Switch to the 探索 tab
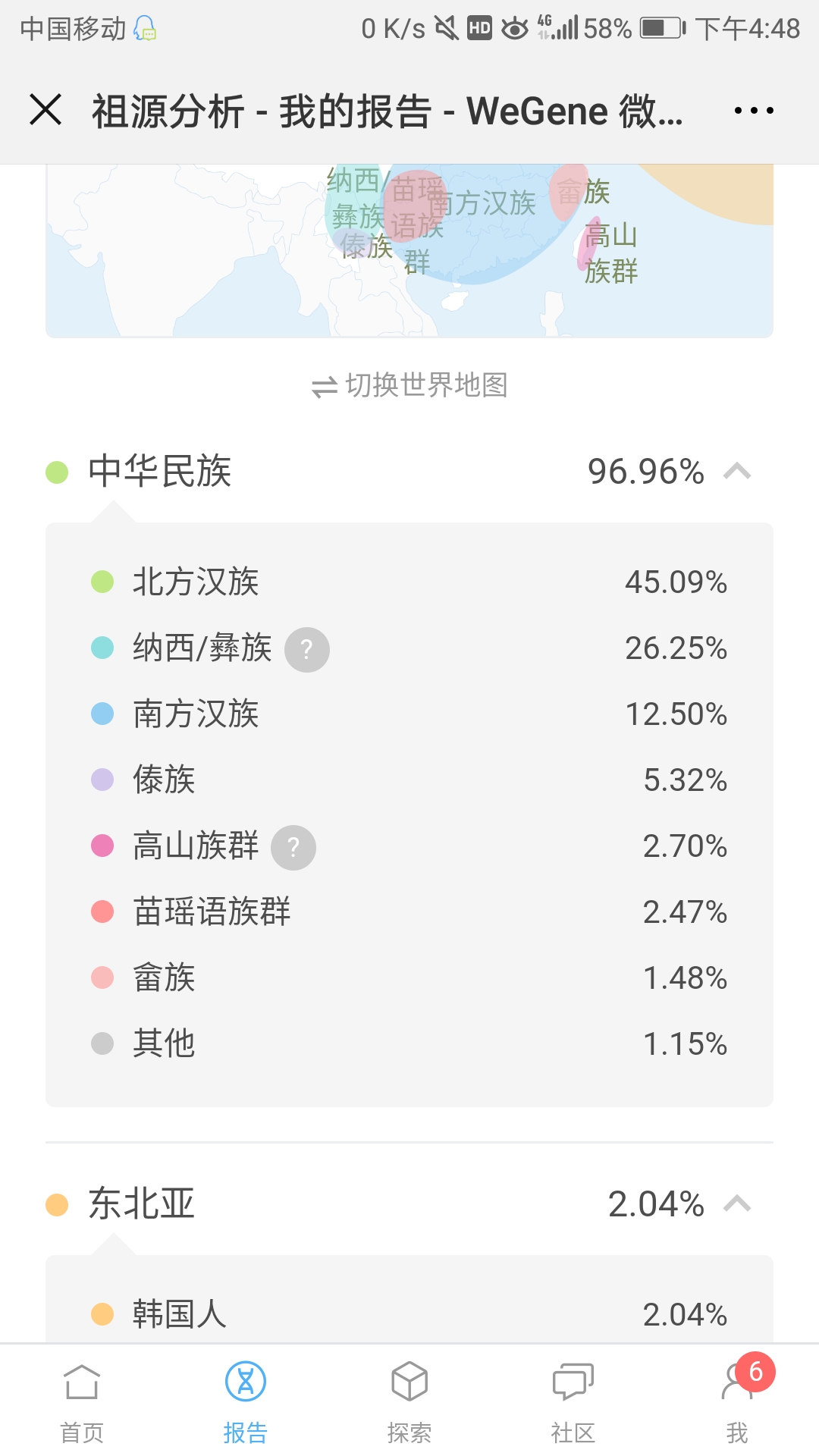This screenshot has width=819, height=1456. (x=409, y=1401)
